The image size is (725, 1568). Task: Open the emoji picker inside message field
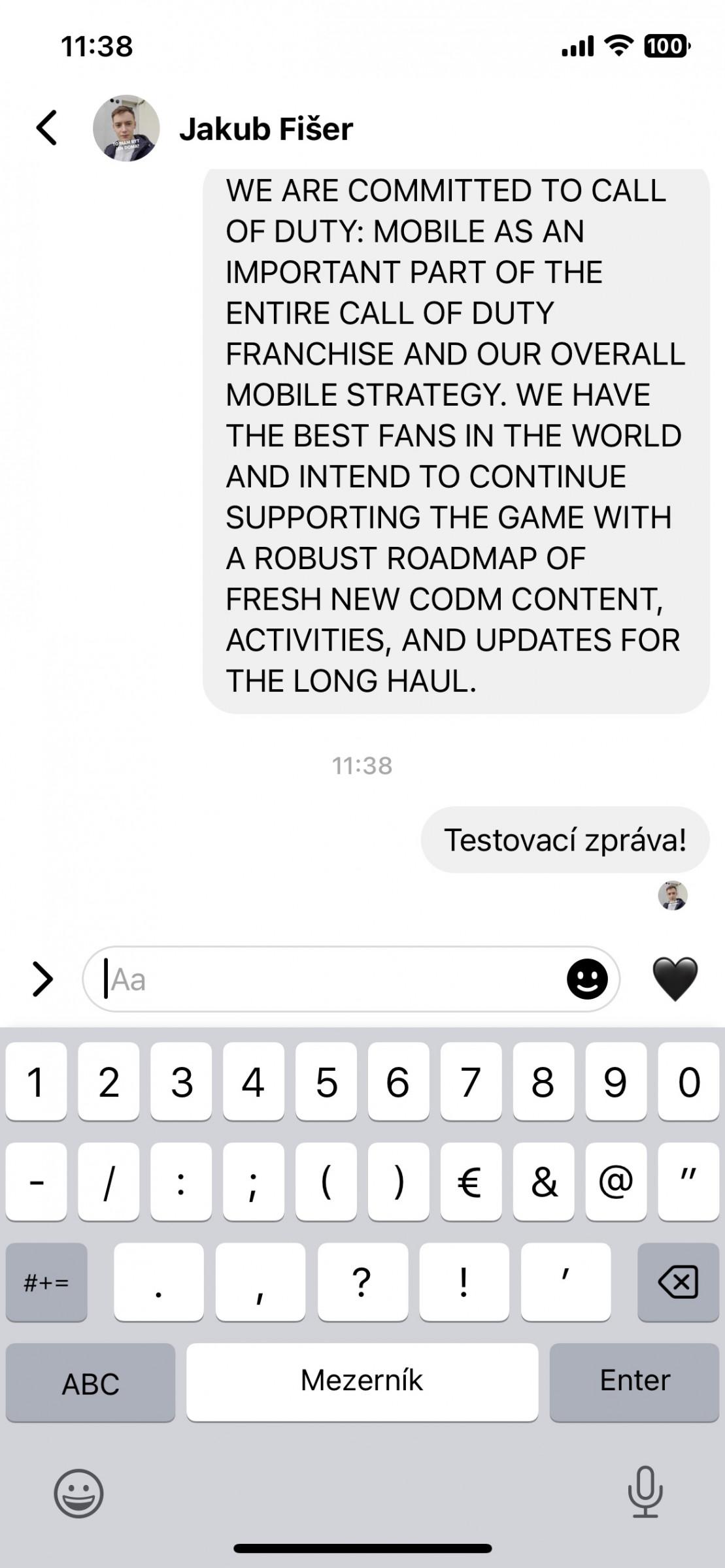587,979
